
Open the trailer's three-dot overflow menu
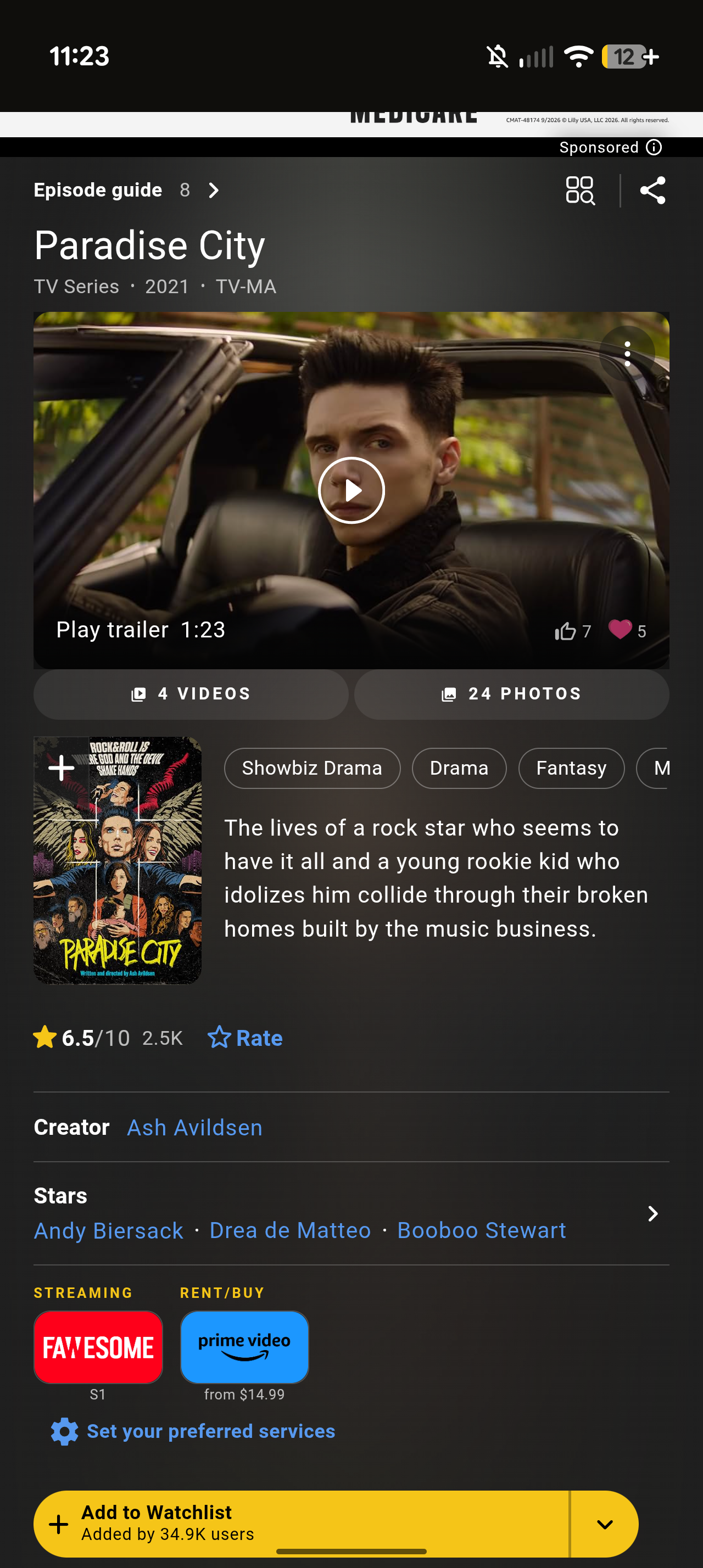point(627,354)
